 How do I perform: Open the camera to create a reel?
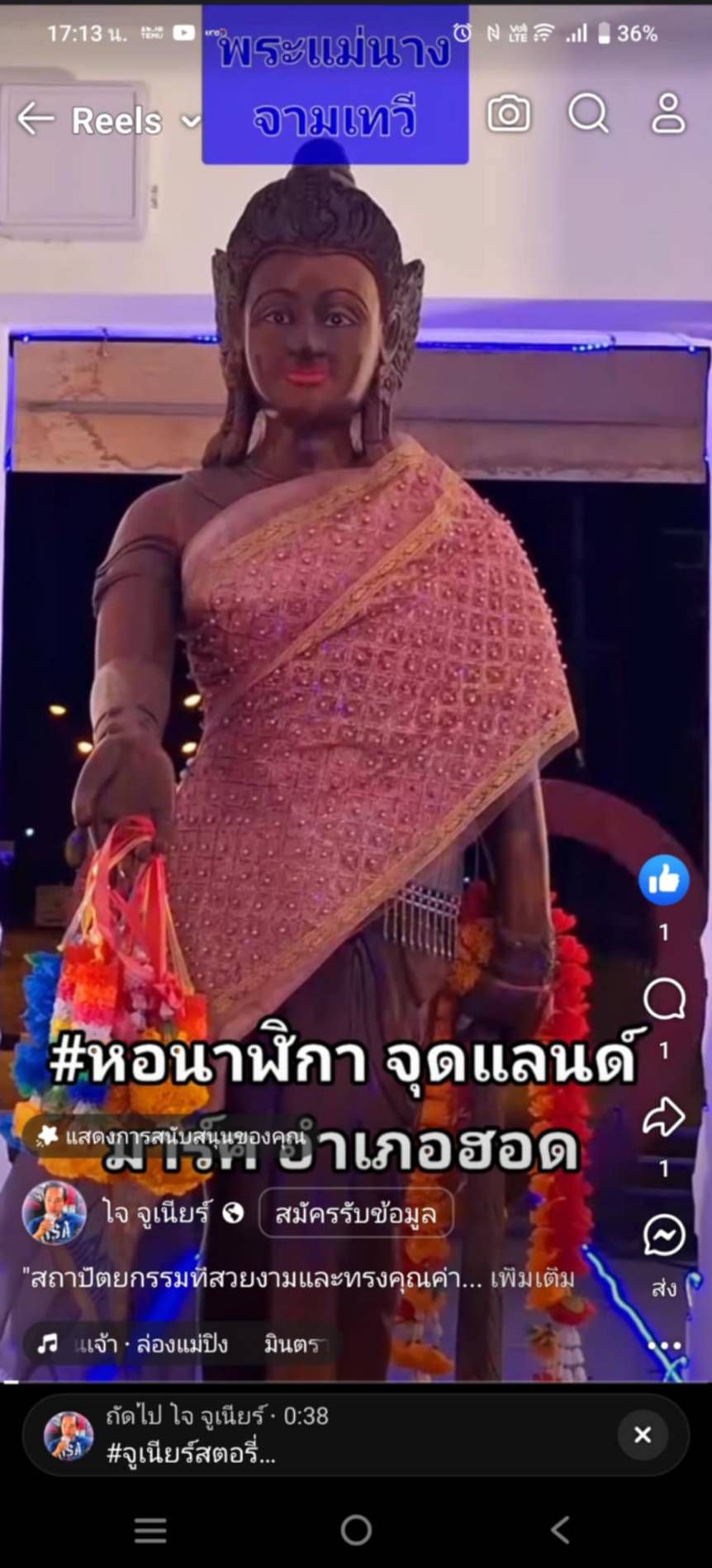[509, 114]
